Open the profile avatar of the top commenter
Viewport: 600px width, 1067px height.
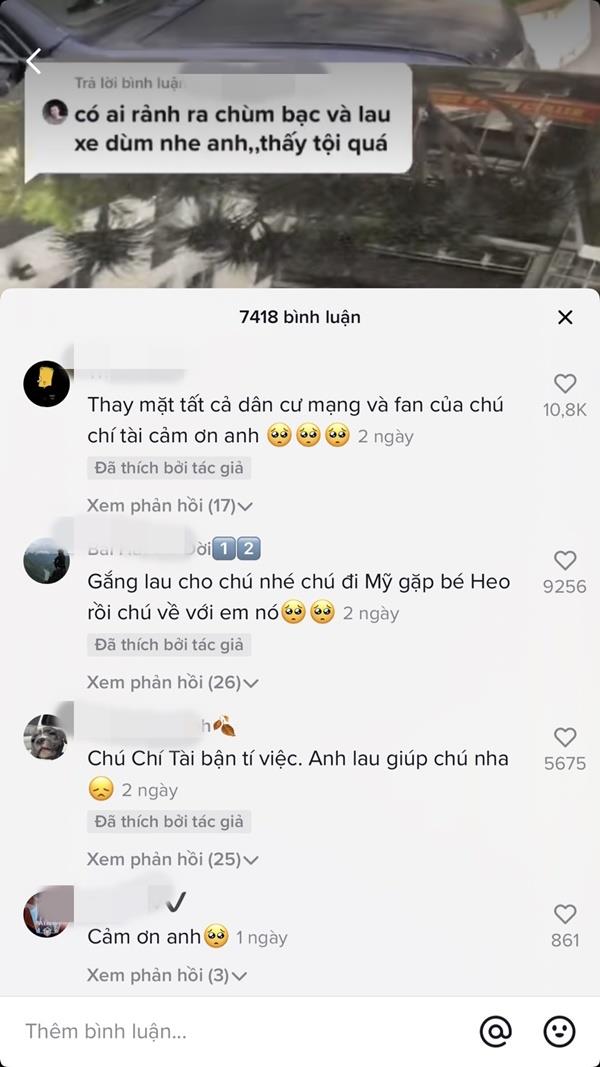point(46,384)
